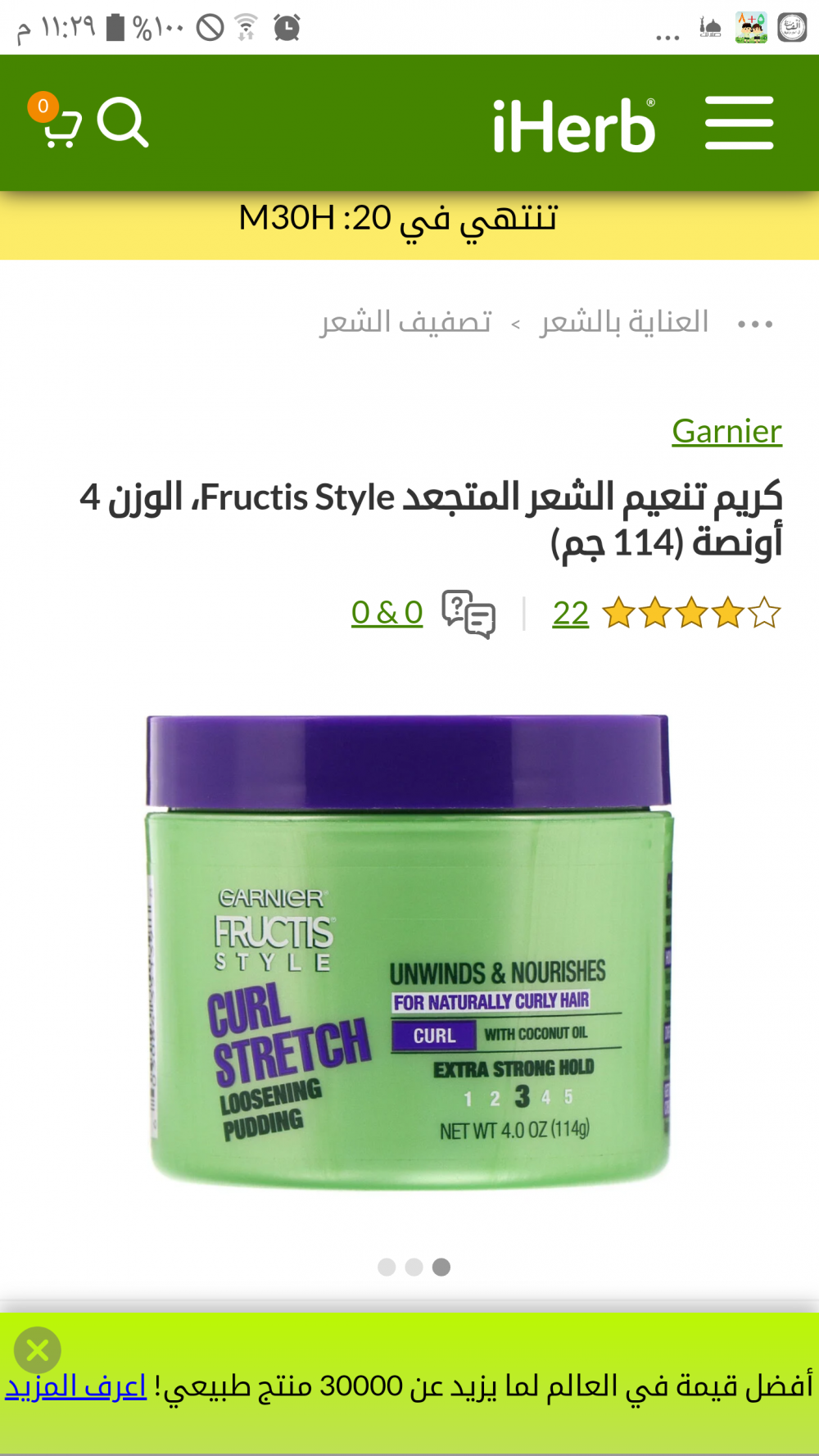Open the 0 & 0 questions and answers

pyautogui.click(x=387, y=613)
